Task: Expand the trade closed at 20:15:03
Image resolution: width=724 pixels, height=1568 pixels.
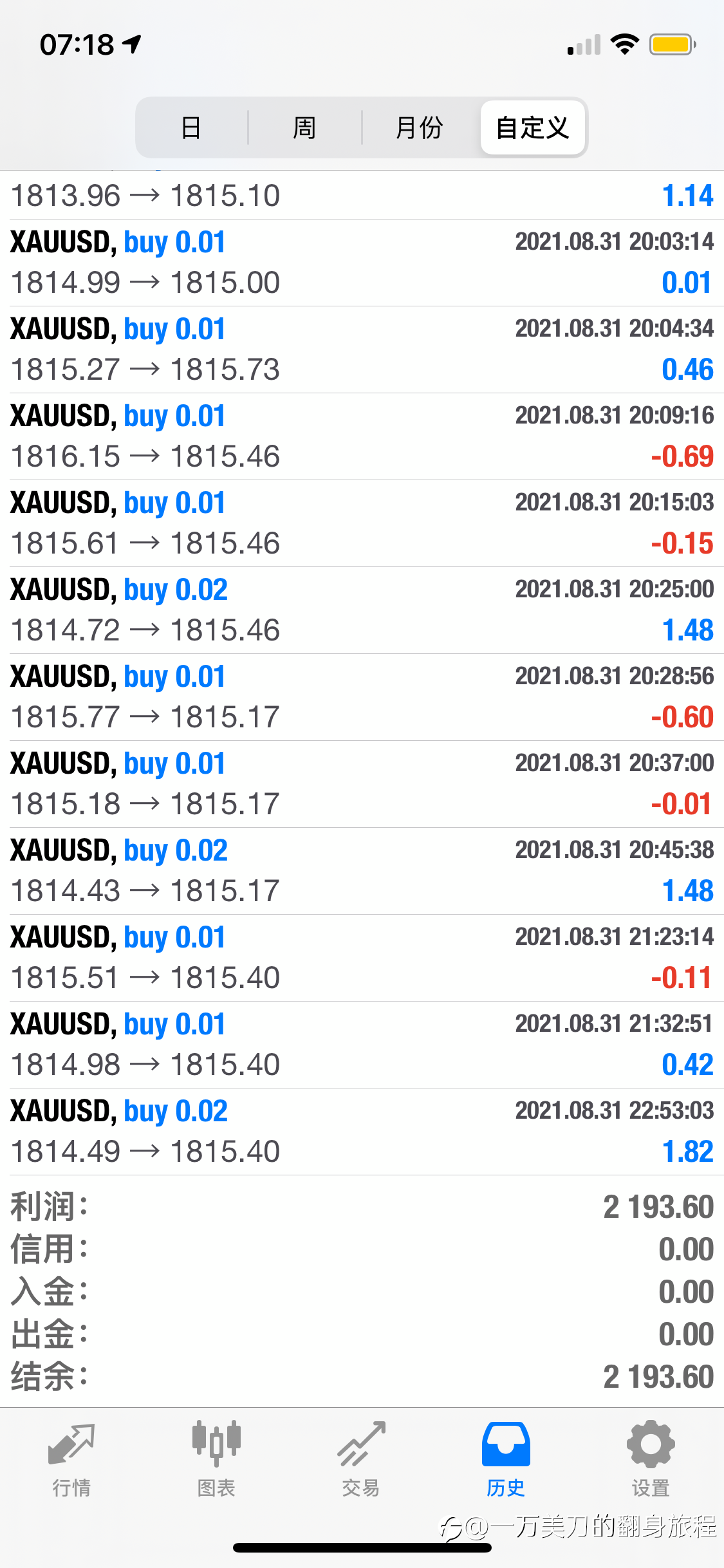Action: point(362,523)
